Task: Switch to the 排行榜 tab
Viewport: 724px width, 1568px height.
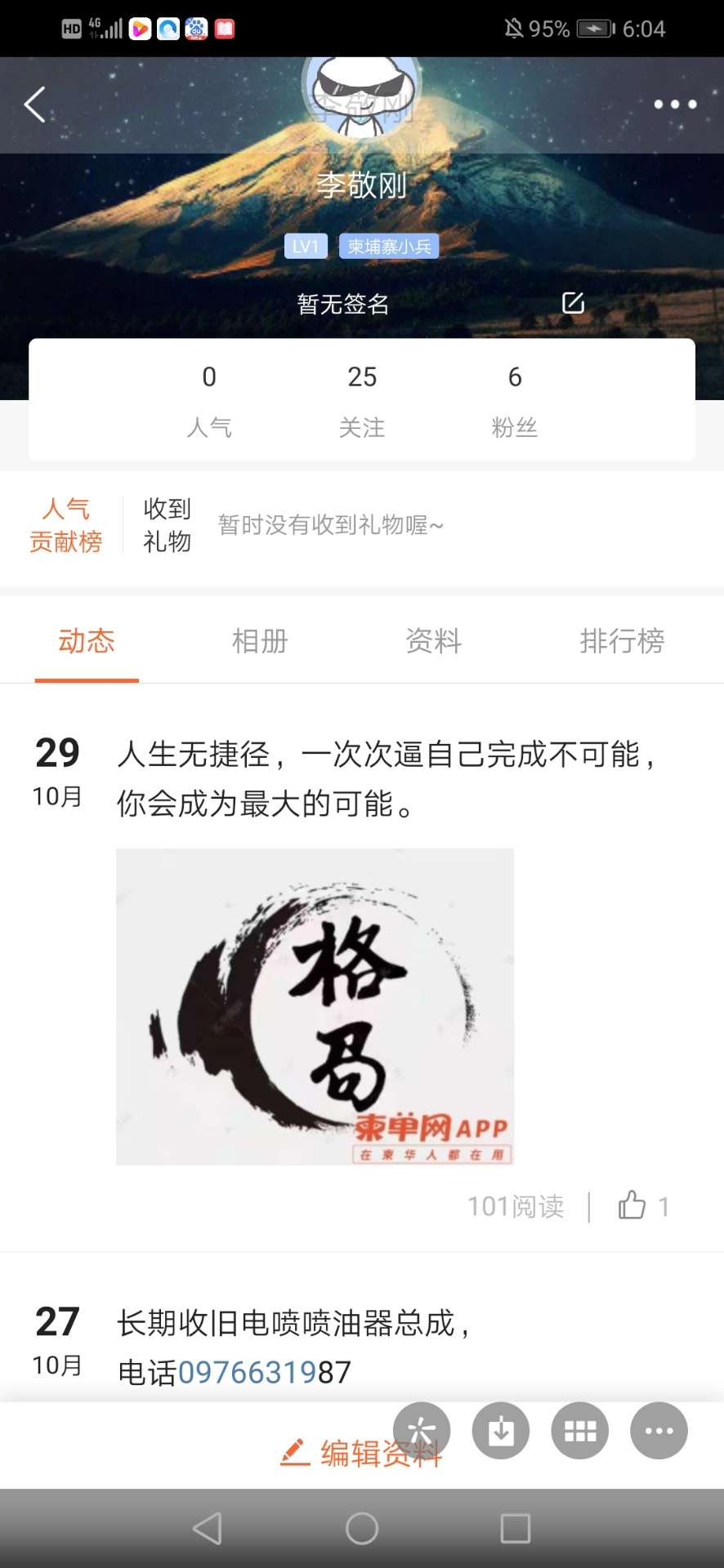Action: click(x=622, y=641)
